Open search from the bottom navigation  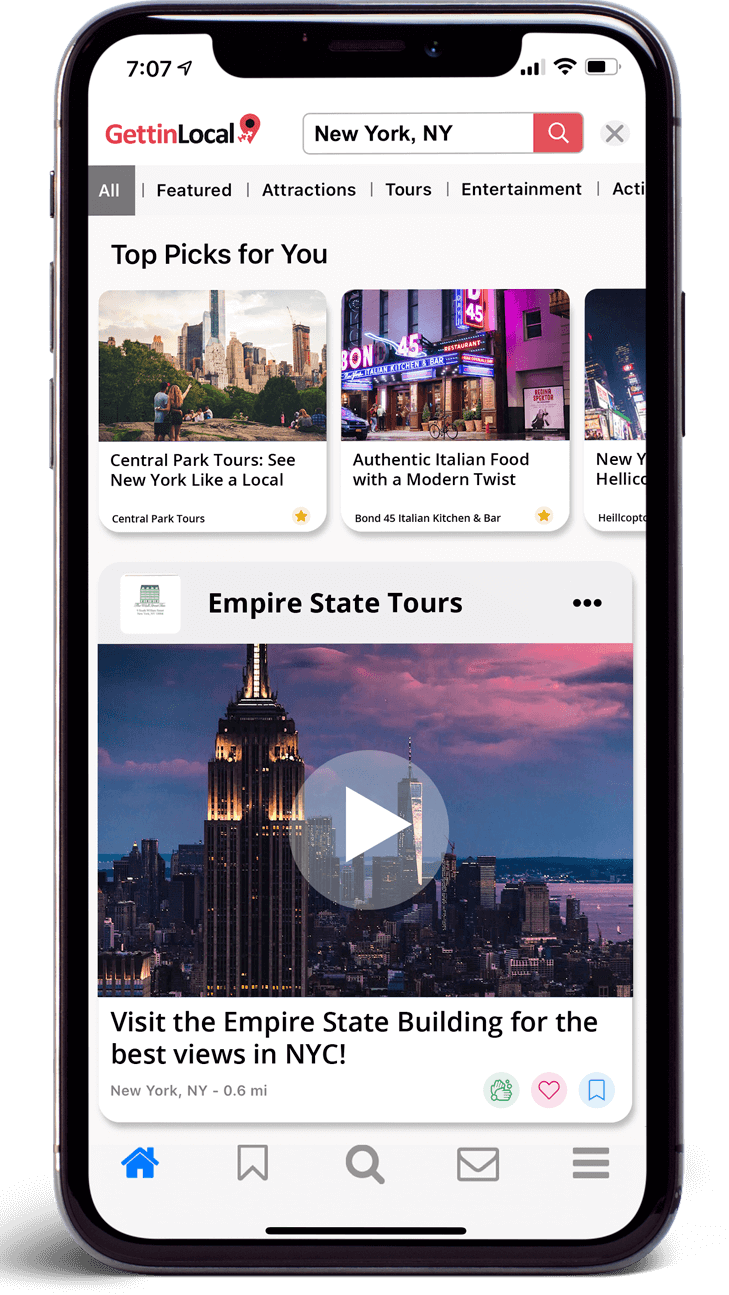pos(365,1163)
